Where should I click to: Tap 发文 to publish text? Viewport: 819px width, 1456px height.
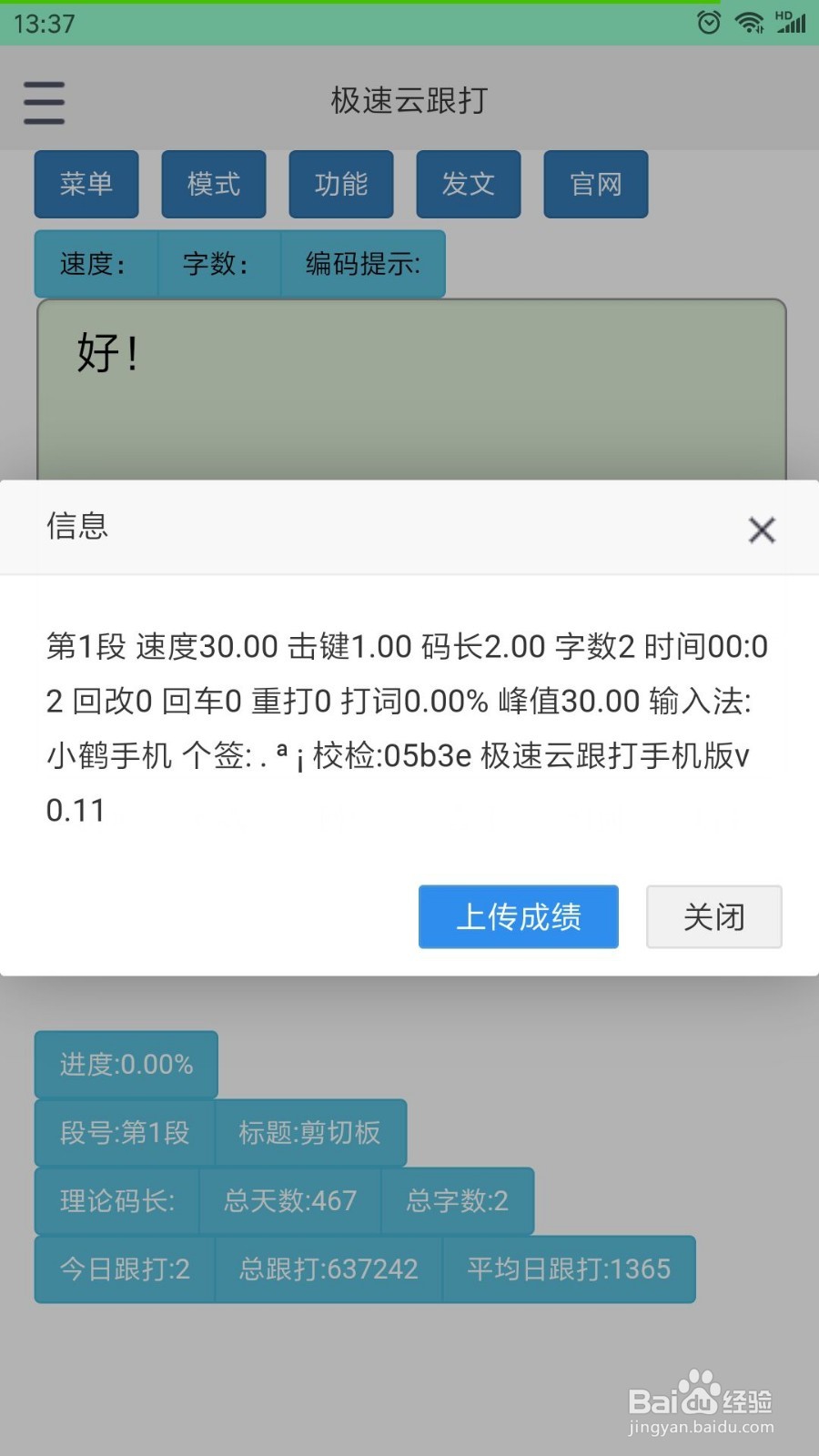tap(468, 184)
